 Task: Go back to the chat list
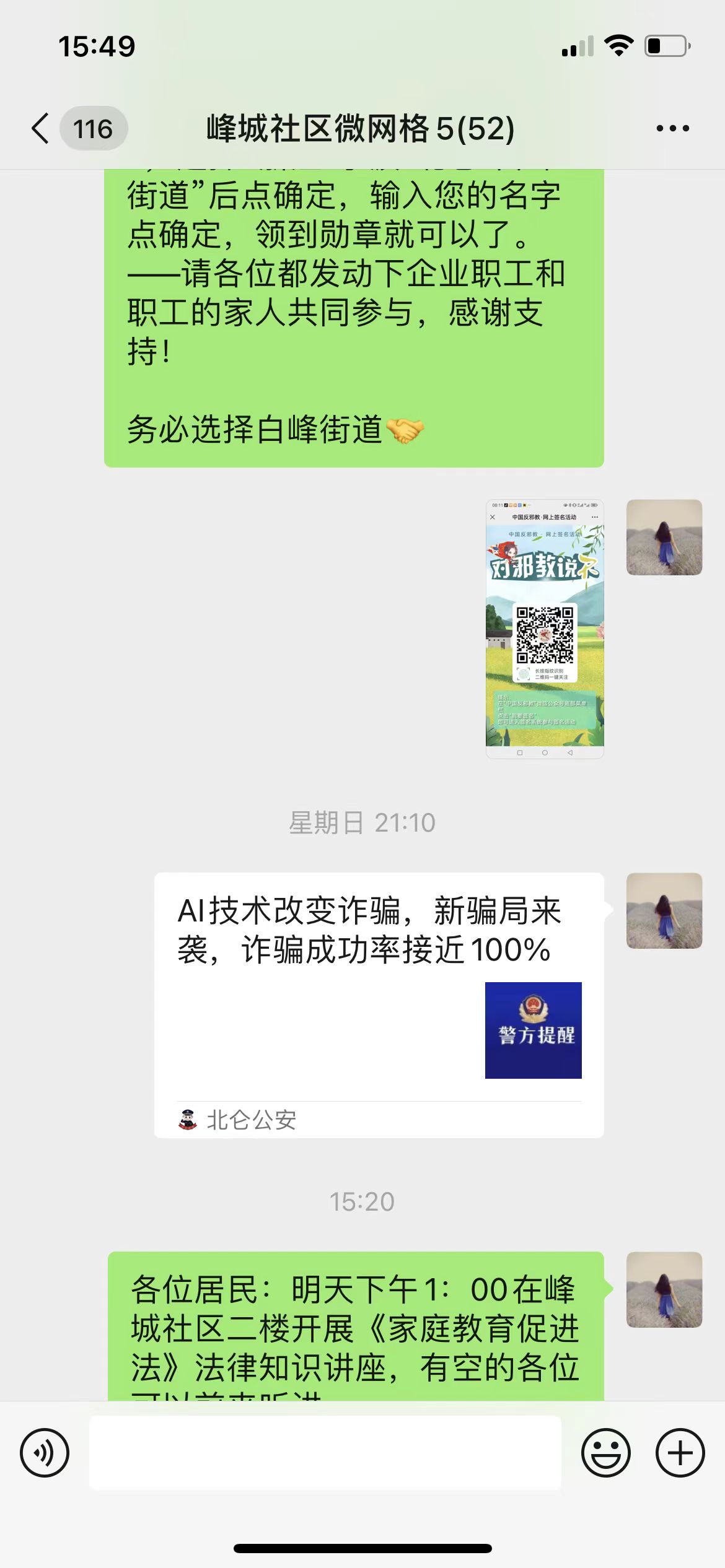41,129
